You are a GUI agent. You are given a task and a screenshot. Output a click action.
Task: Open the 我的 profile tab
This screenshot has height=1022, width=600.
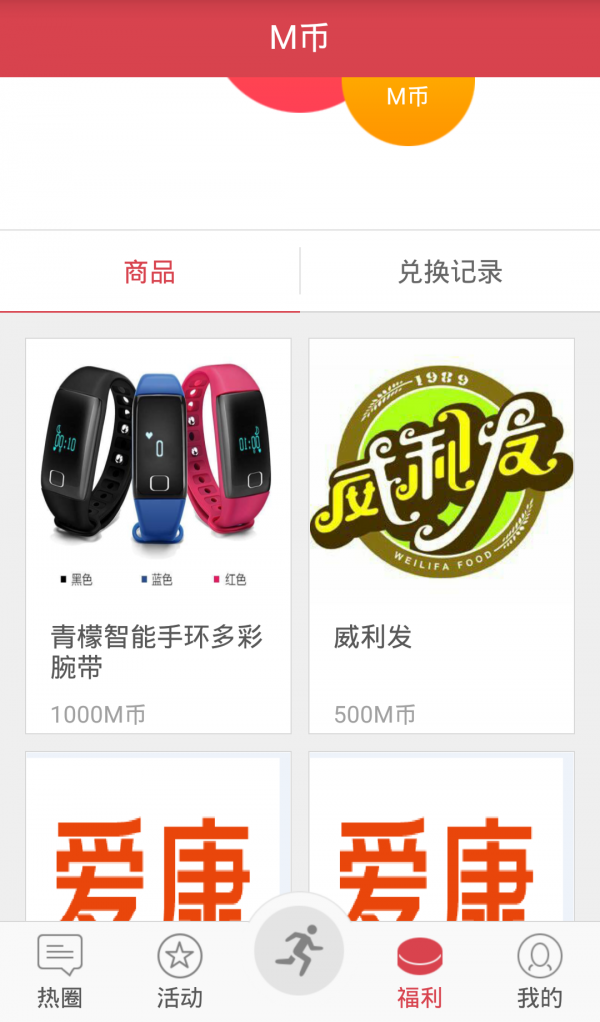pos(539,971)
